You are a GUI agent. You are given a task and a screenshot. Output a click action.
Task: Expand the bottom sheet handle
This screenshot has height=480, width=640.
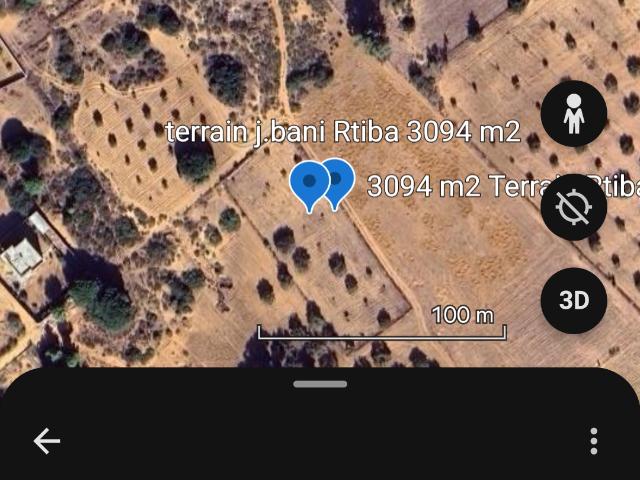(x=320, y=384)
